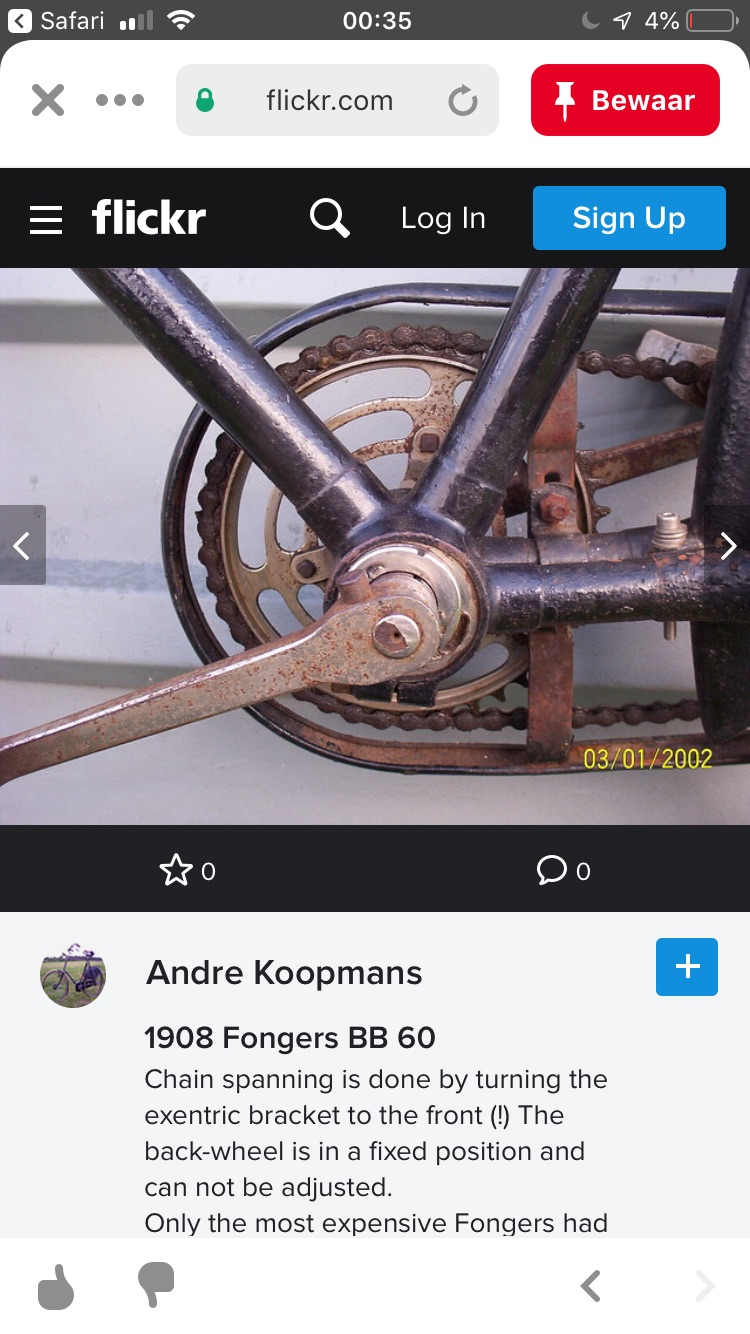Viewport: 750px width, 1334px height.
Task: Open Flickr search
Action: coord(329,217)
